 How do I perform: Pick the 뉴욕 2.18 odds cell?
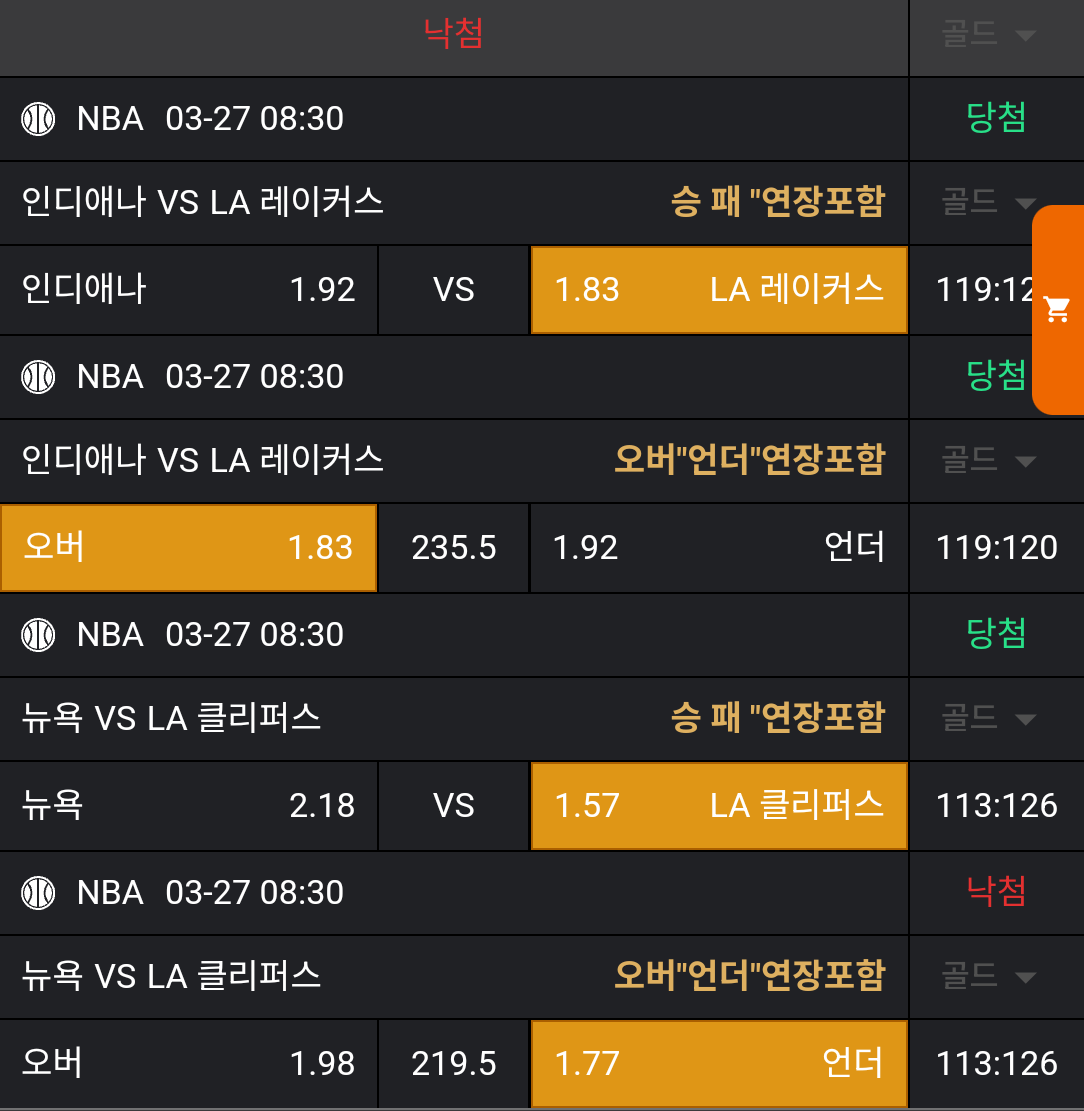tap(188, 806)
